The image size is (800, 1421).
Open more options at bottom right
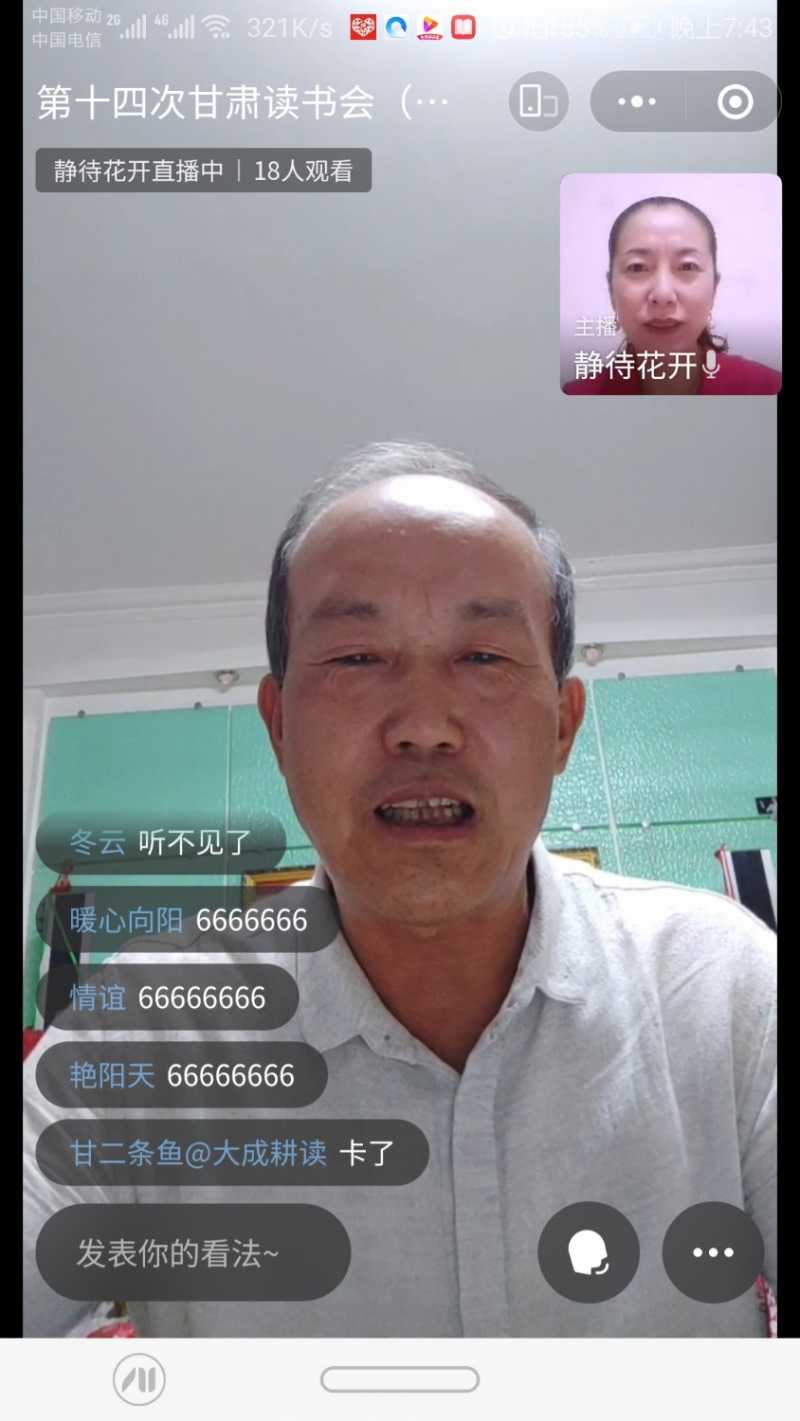point(713,1252)
